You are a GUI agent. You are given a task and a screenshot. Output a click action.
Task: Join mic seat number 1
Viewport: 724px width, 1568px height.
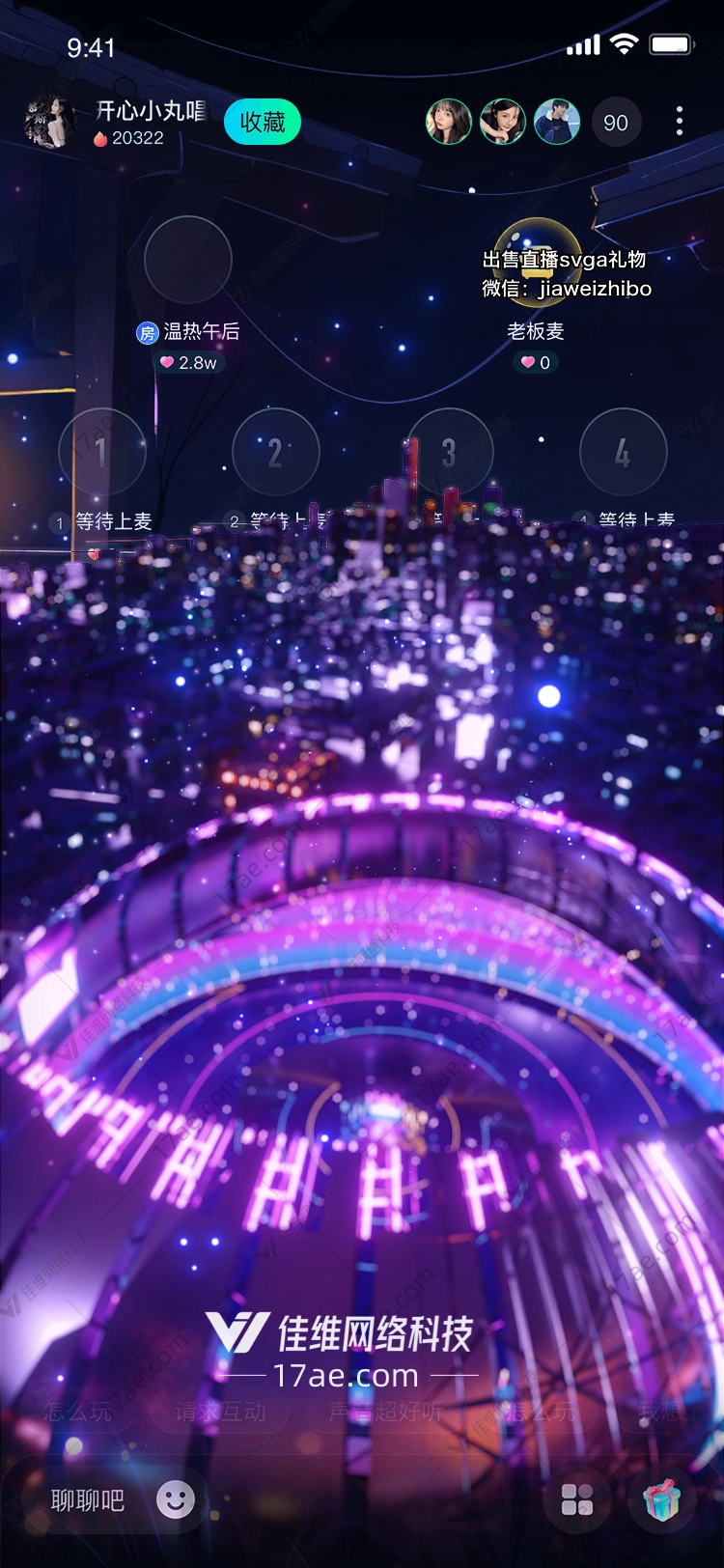[x=102, y=452]
